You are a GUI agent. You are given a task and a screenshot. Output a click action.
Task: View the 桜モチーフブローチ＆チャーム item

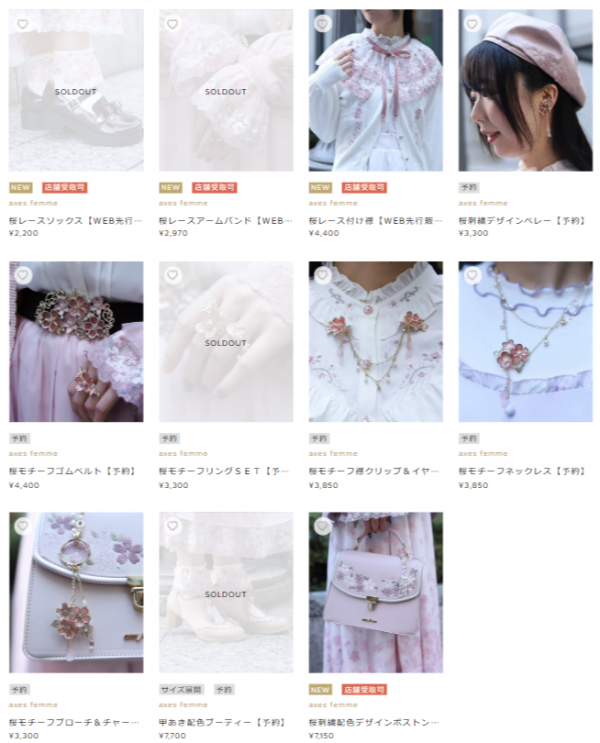(x=76, y=593)
